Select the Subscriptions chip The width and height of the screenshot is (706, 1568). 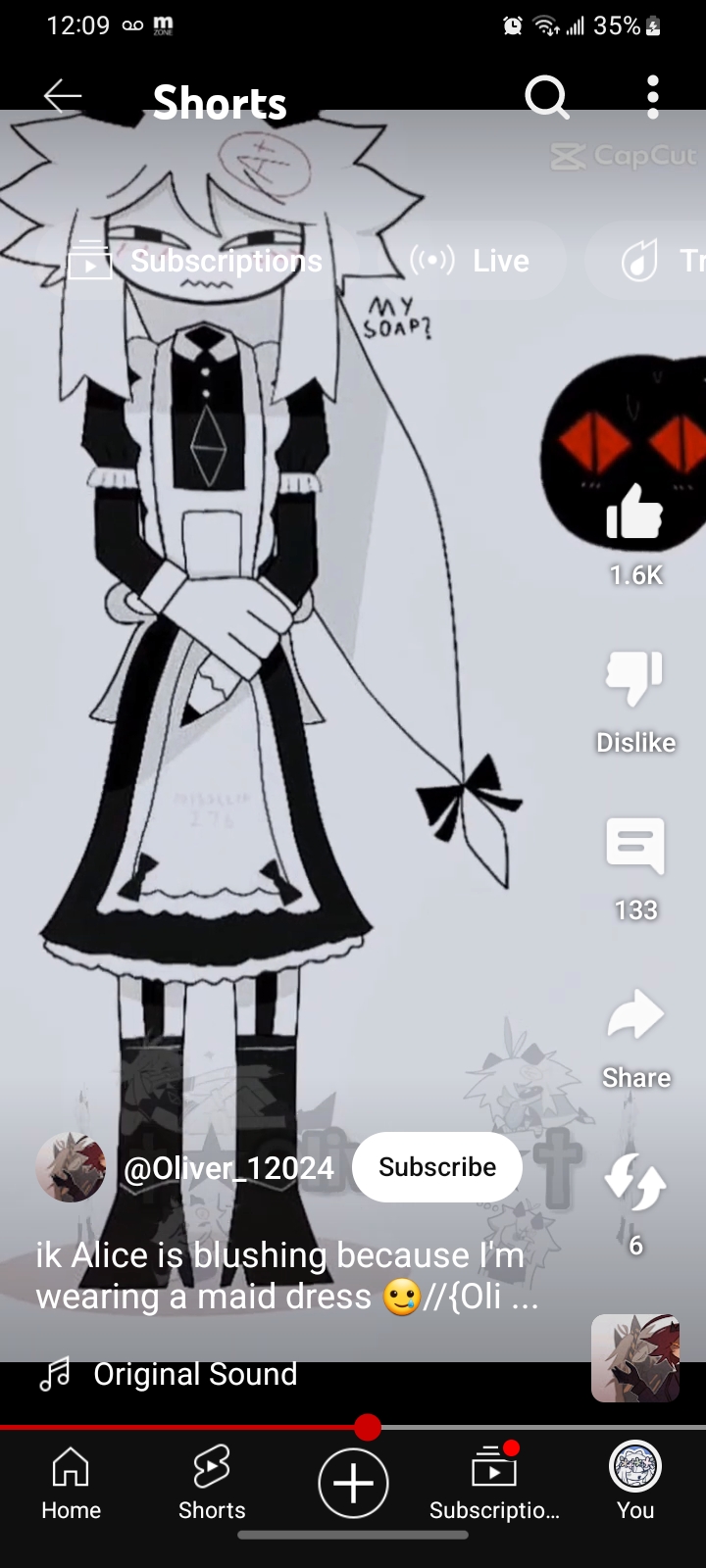(196, 261)
